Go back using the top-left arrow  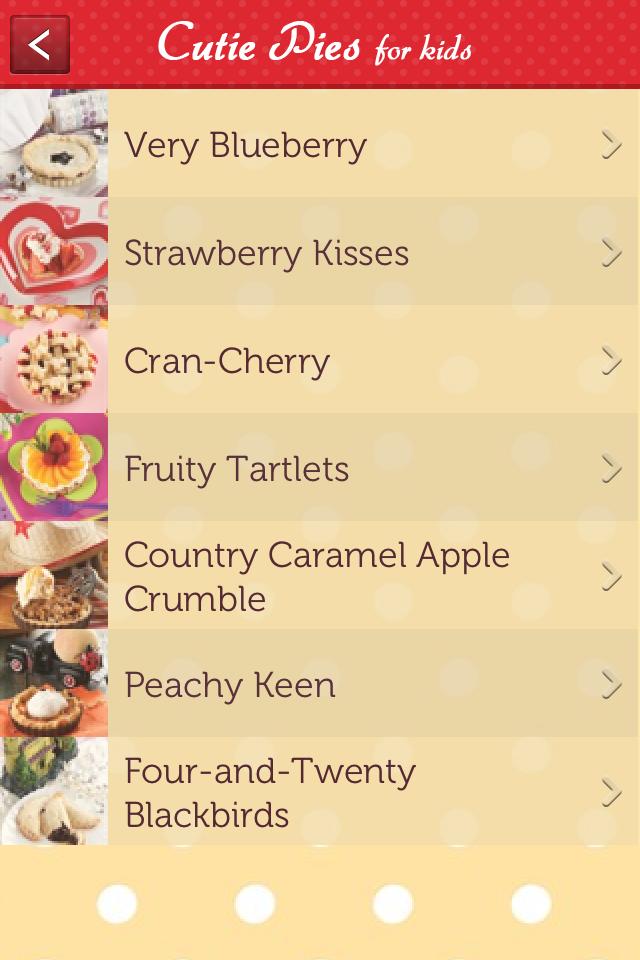40,45
